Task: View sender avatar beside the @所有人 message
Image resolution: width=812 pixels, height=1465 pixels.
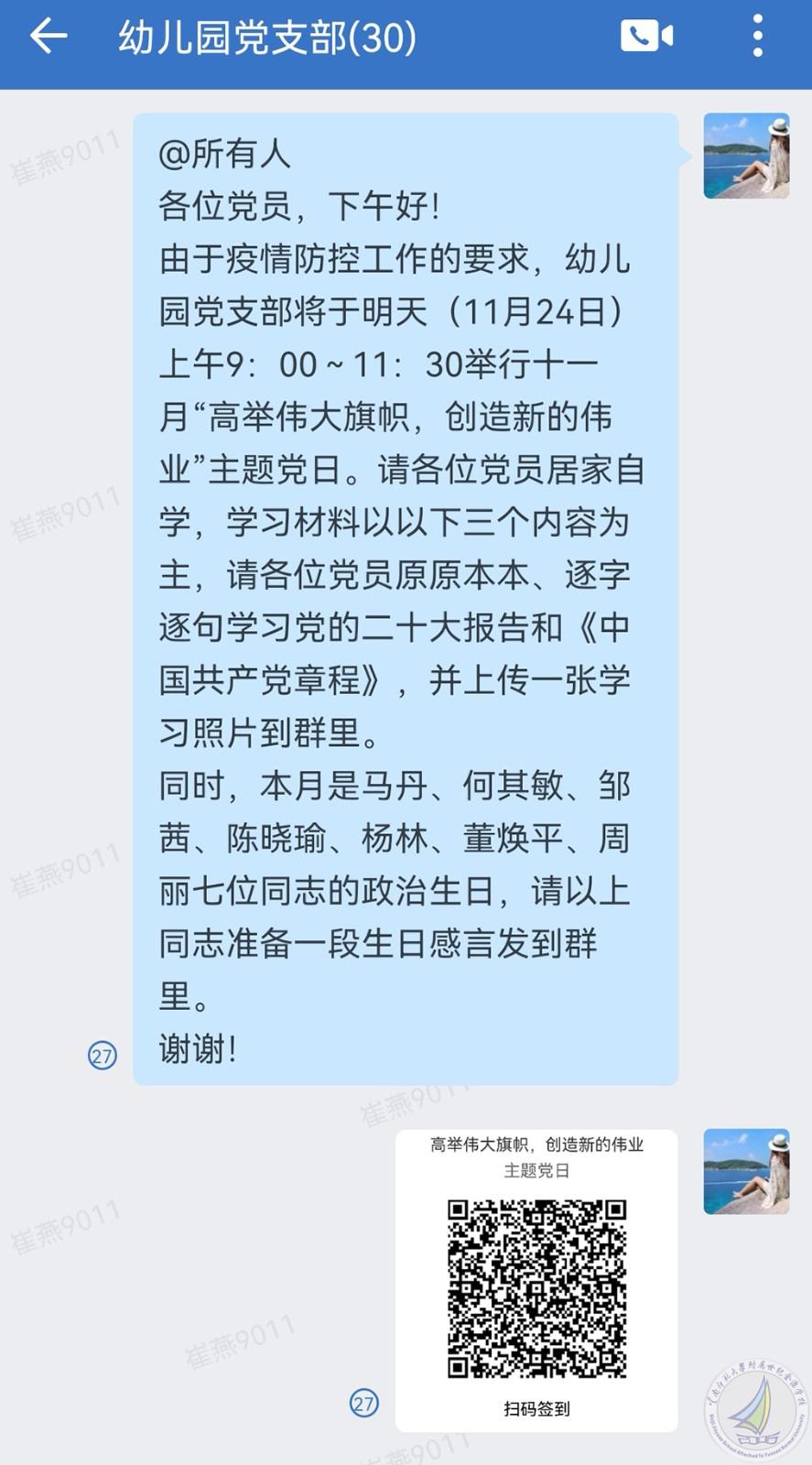Action: pyautogui.click(x=746, y=156)
